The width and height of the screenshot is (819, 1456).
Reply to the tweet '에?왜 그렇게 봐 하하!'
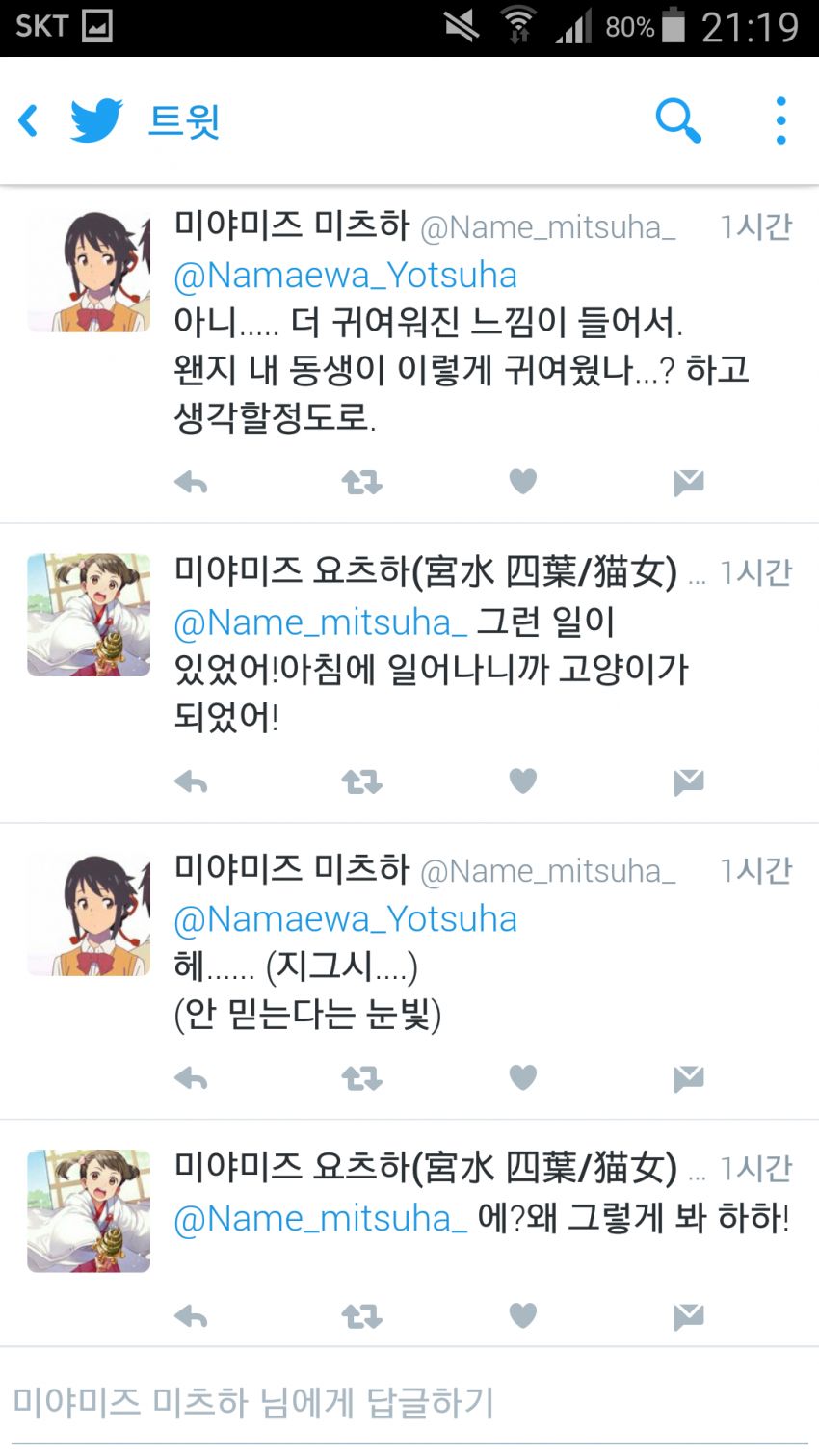pyautogui.click(x=191, y=1315)
